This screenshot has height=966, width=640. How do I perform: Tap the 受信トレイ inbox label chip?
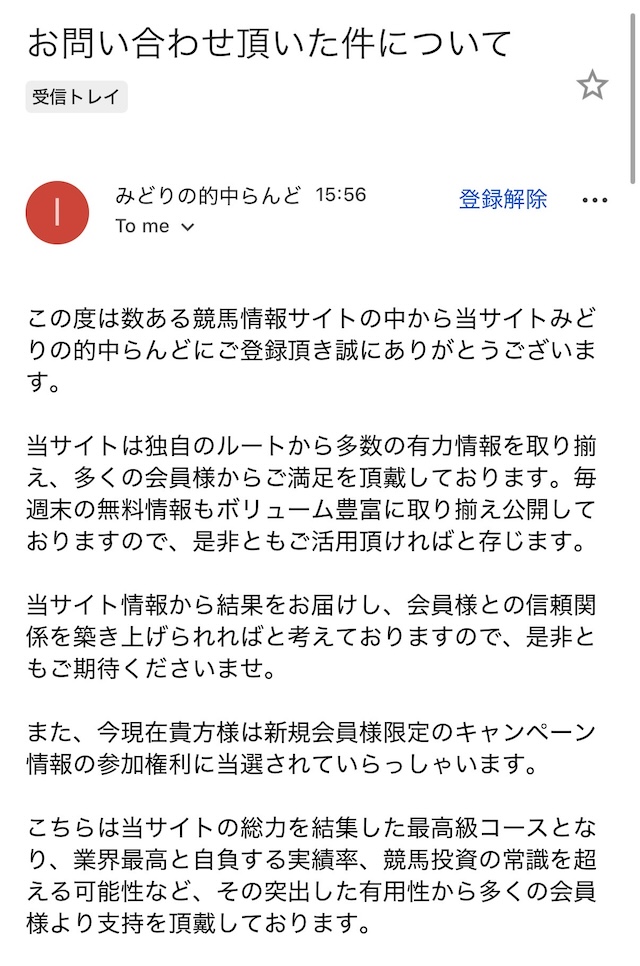click(x=76, y=97)
